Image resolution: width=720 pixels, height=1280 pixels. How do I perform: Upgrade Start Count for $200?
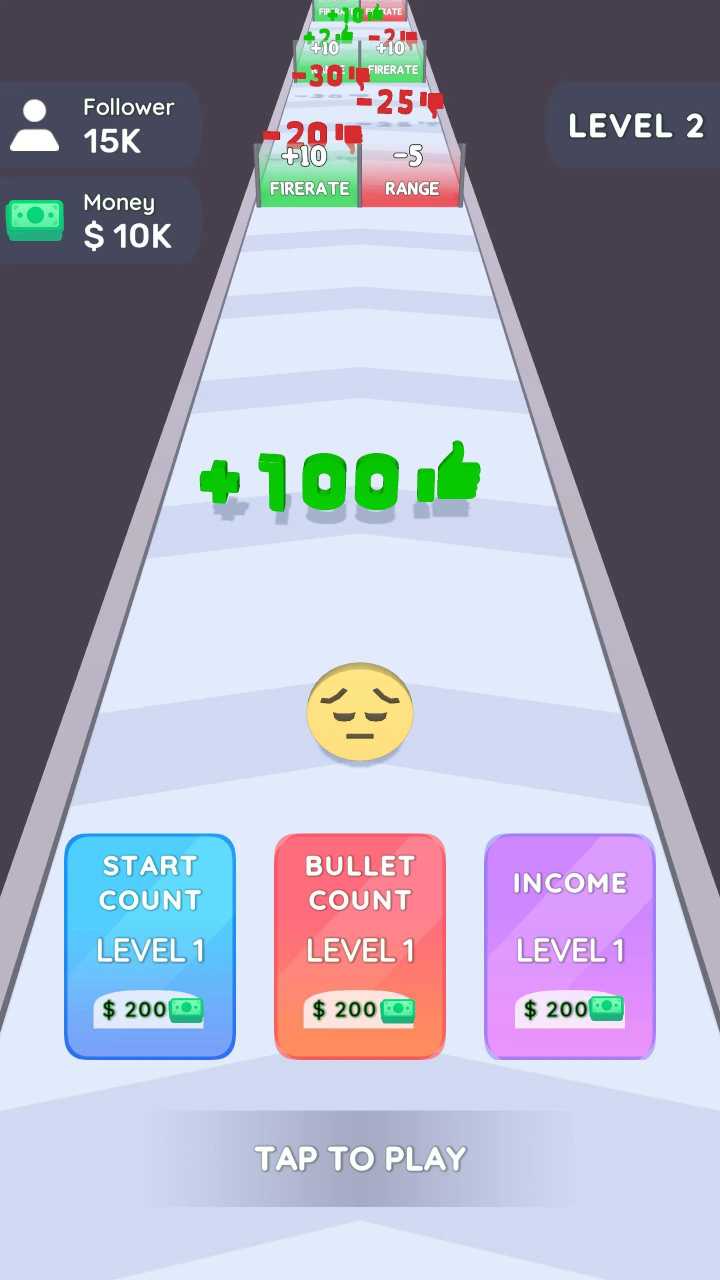coord(150,946)
